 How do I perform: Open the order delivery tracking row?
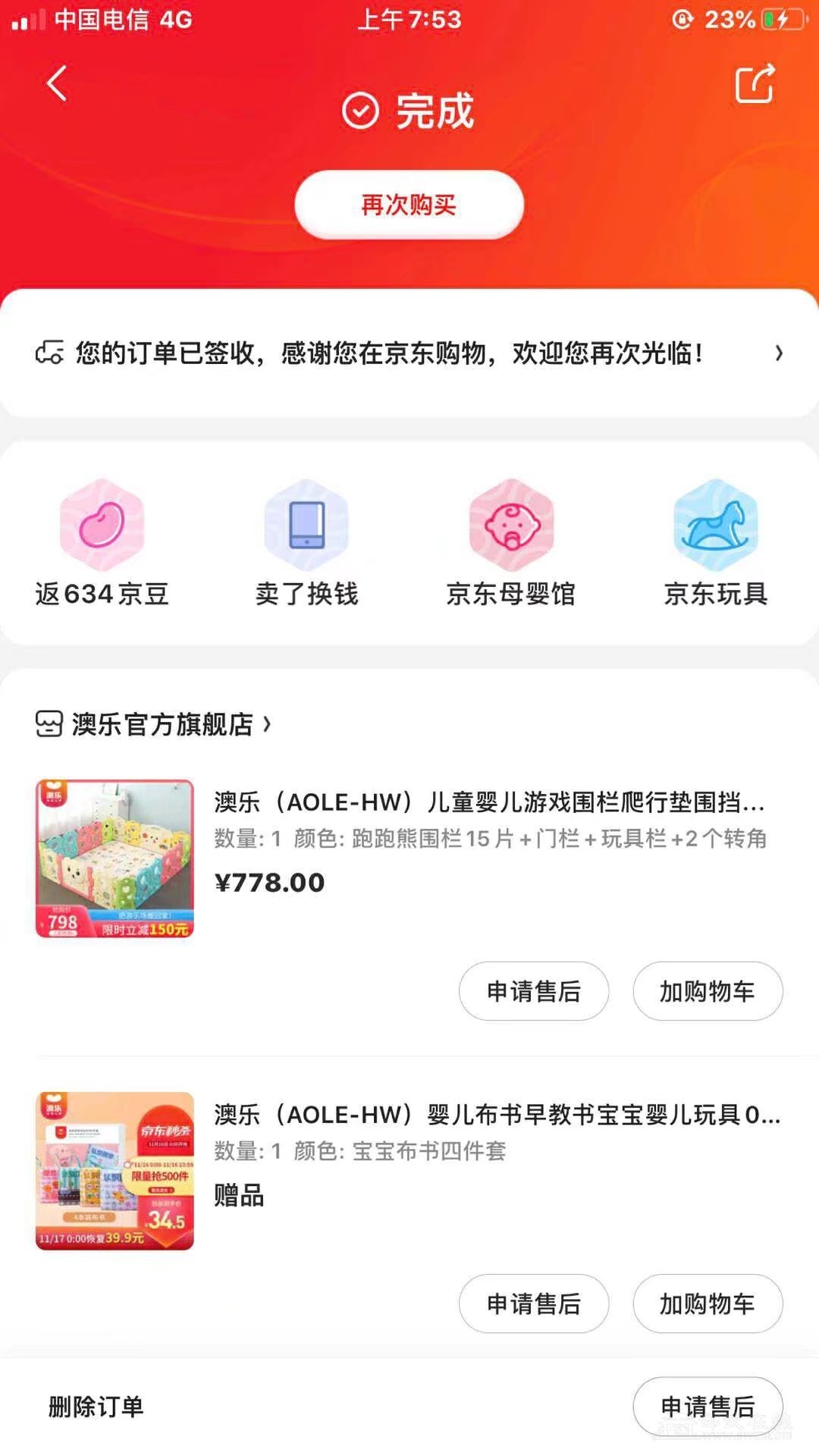tap(409, 353)
